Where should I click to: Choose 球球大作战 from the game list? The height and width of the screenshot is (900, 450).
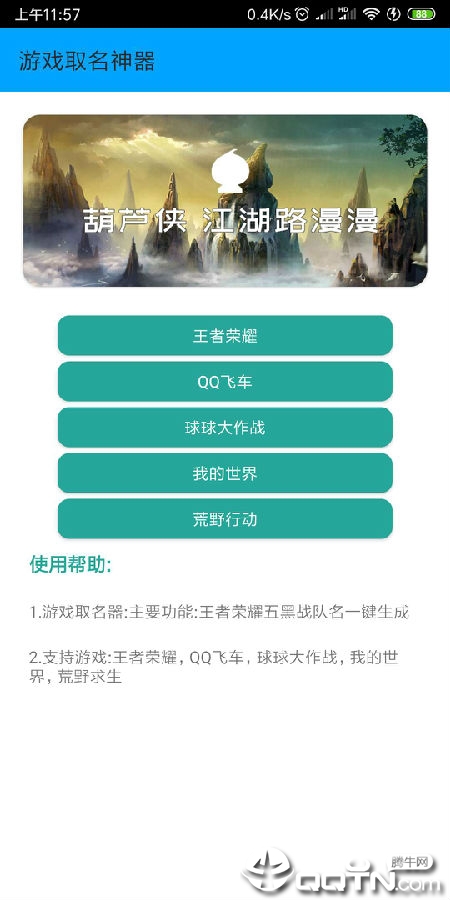tap(225, 428)
